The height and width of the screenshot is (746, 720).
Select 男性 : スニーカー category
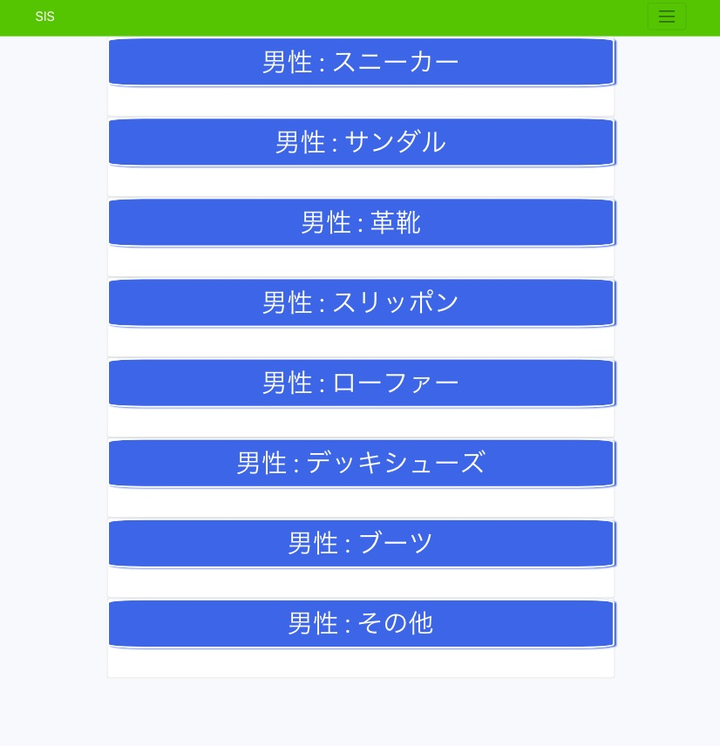click(x=361, y=62)
